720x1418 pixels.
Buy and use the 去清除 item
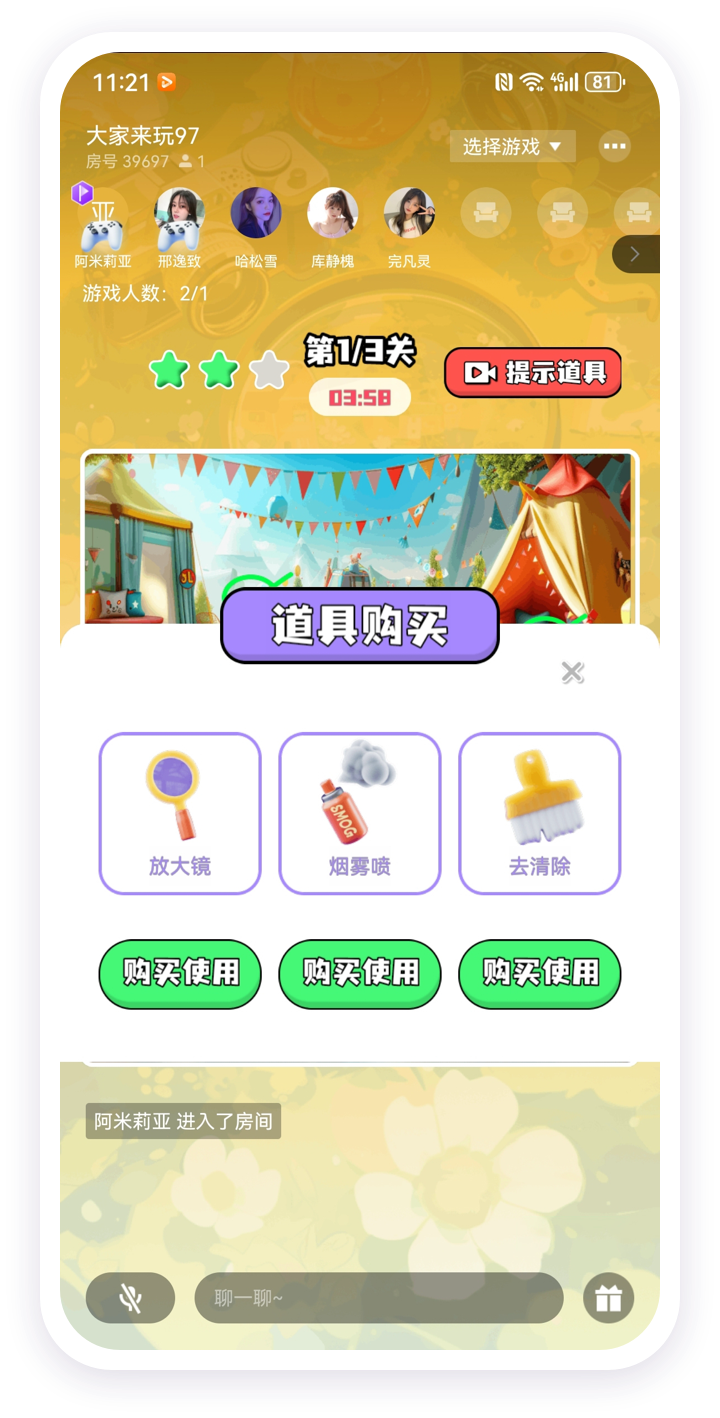pos(540,972)
